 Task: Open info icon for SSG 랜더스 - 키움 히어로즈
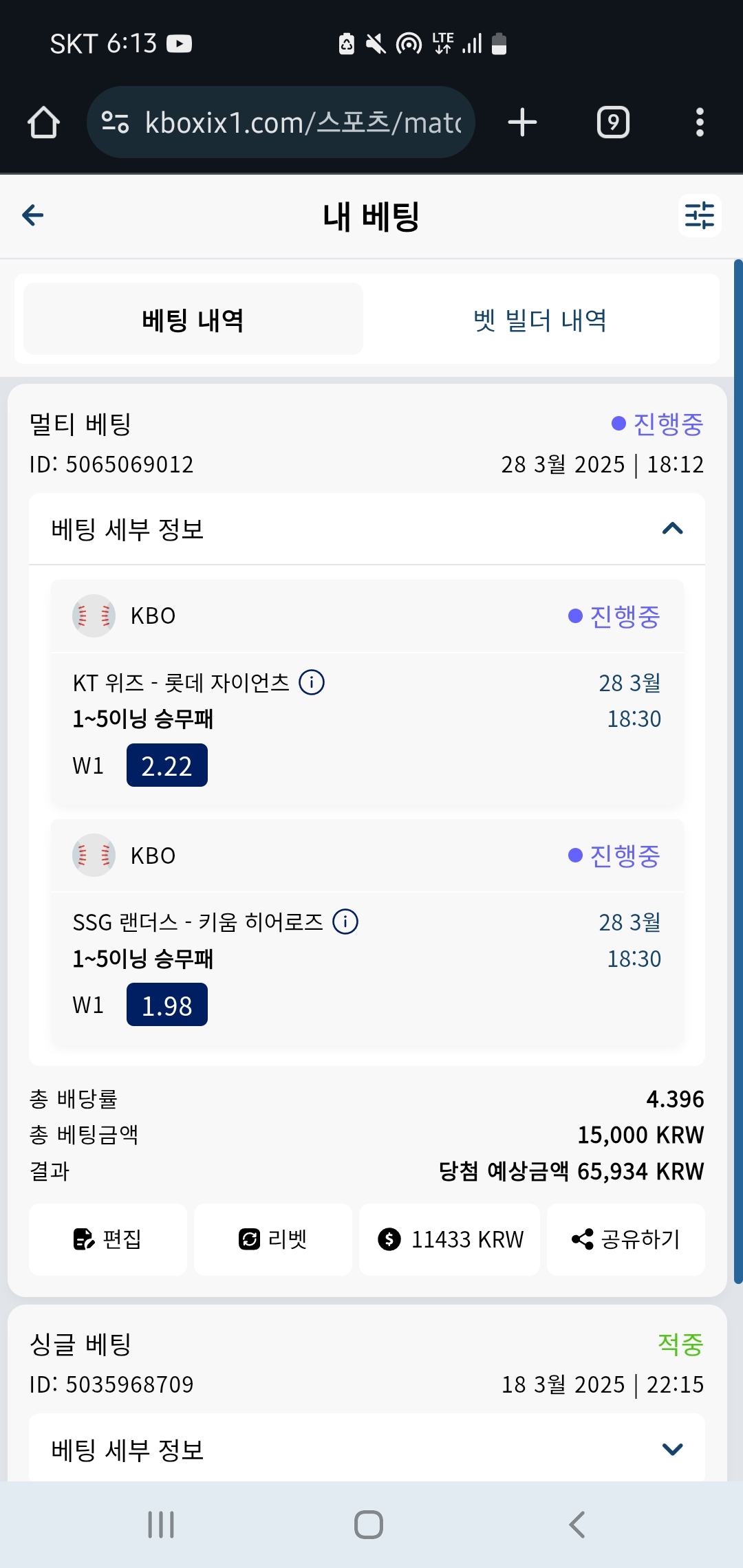click(x=345, y=922)
